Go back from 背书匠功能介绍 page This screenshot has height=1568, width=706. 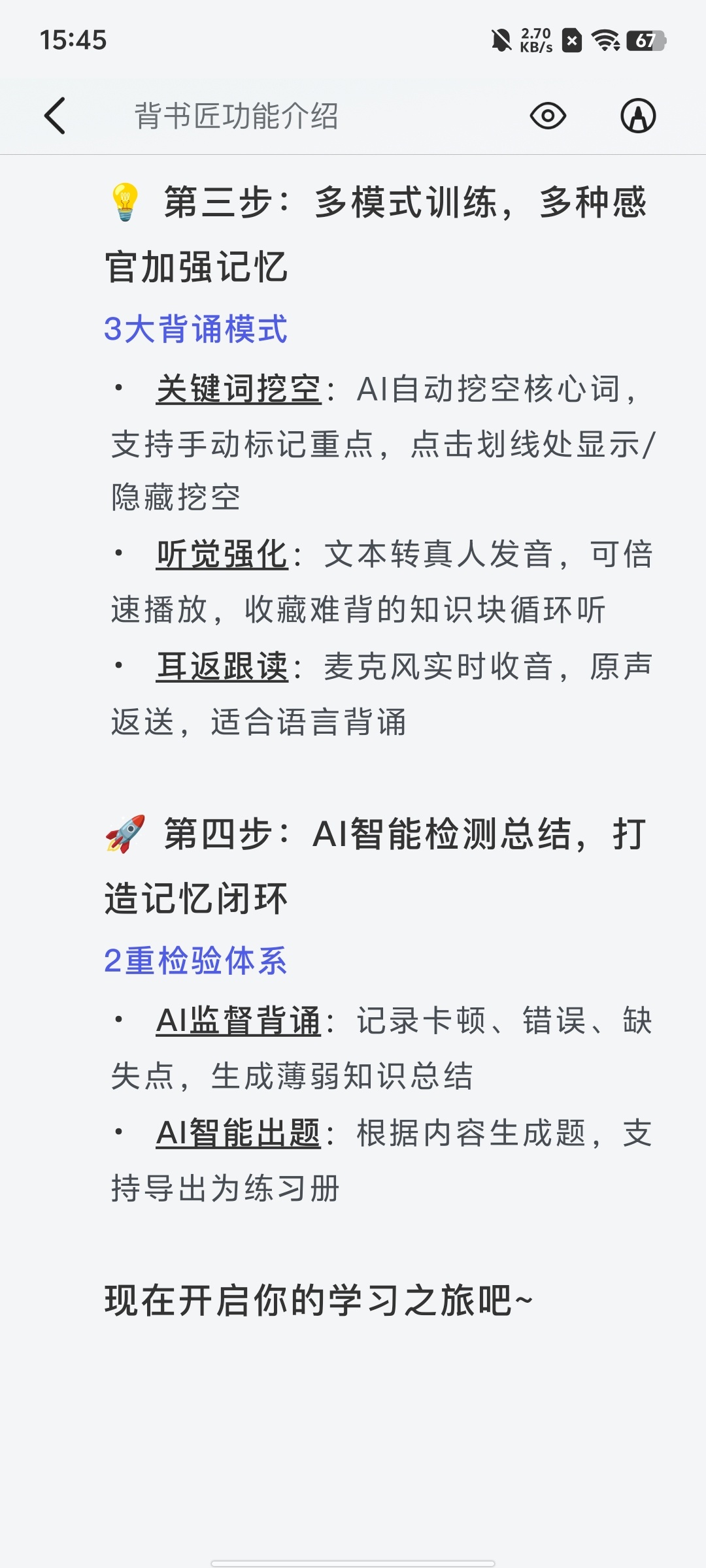(56, 116)
